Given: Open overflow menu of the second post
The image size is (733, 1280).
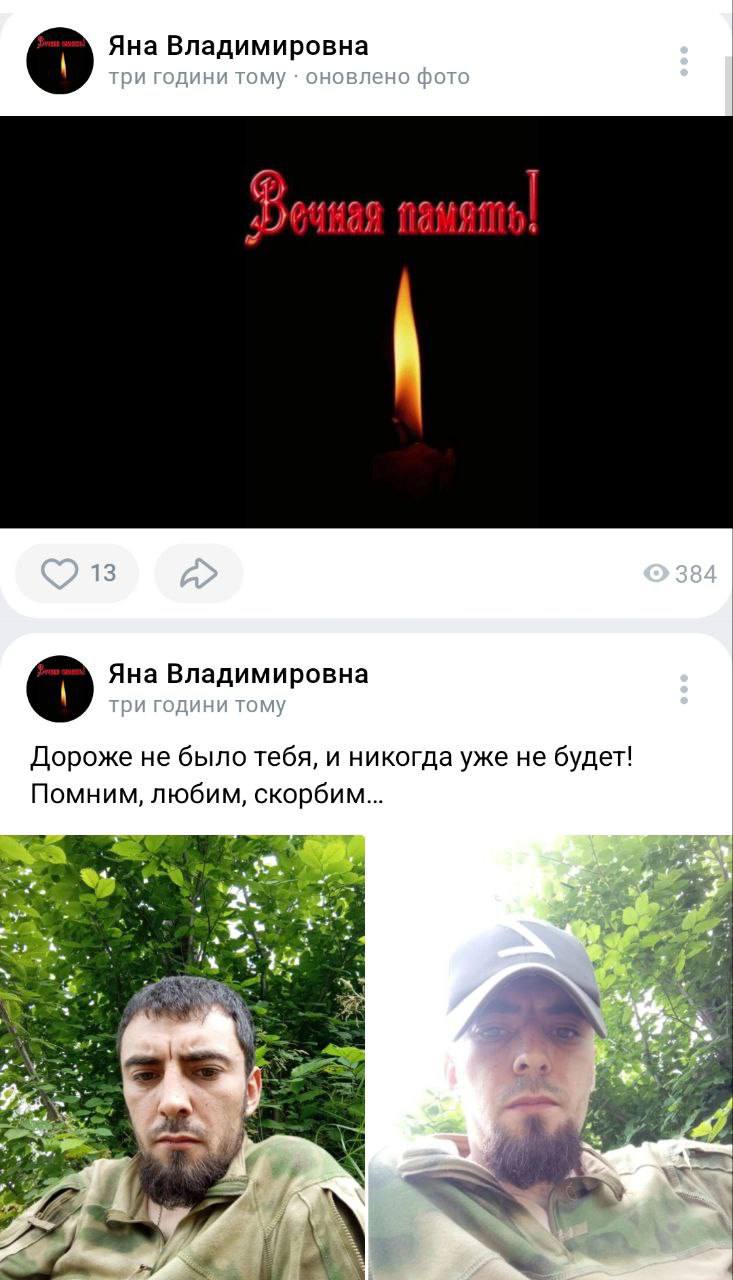Looking at the screenshot, I should click(684, 689).
